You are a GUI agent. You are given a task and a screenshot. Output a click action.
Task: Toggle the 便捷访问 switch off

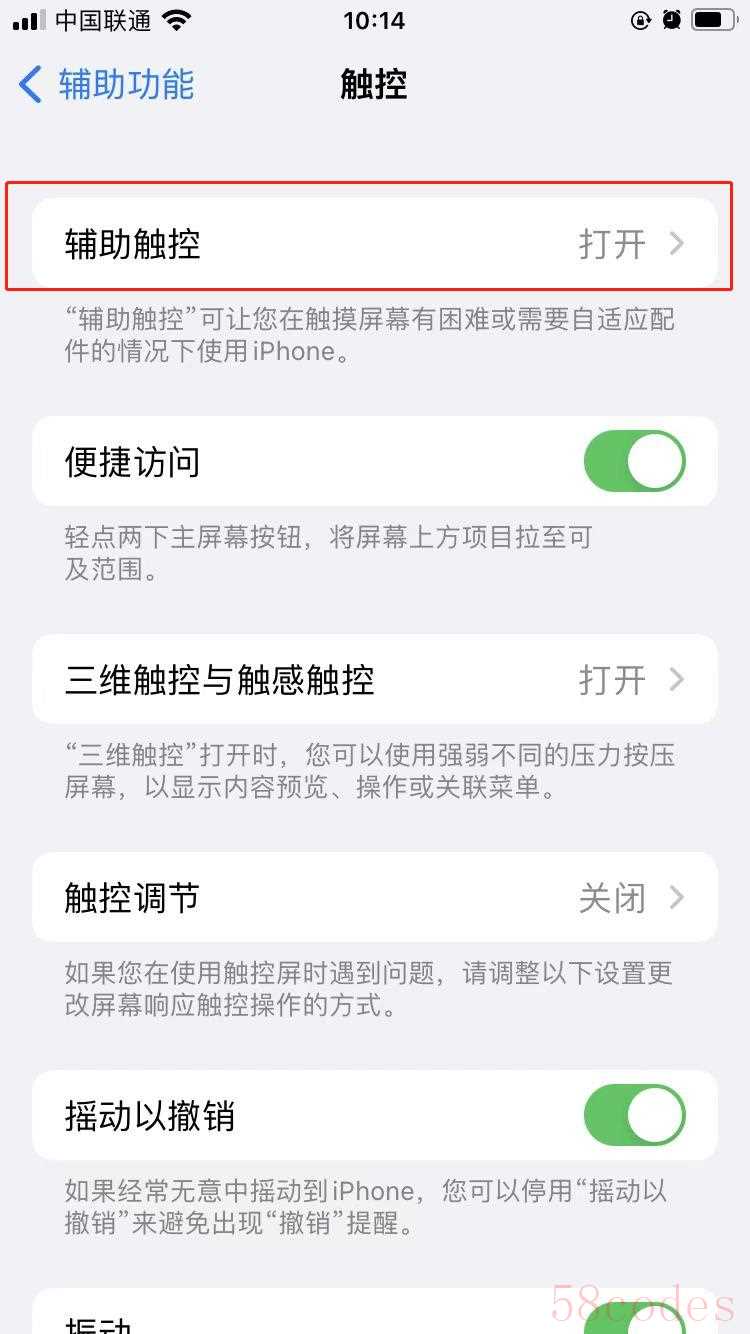click(x=635, y=461)
